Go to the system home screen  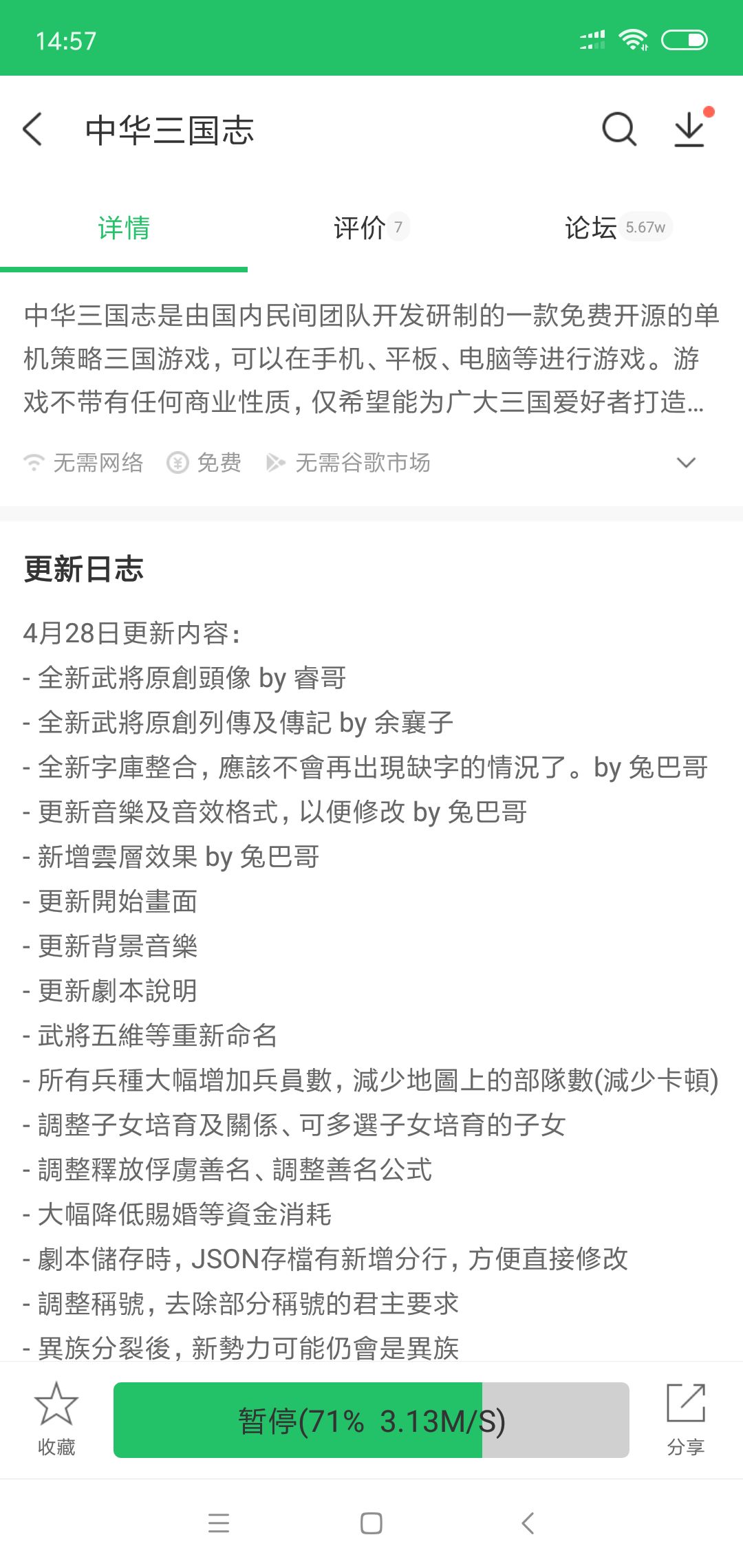tap(371, 1523)
